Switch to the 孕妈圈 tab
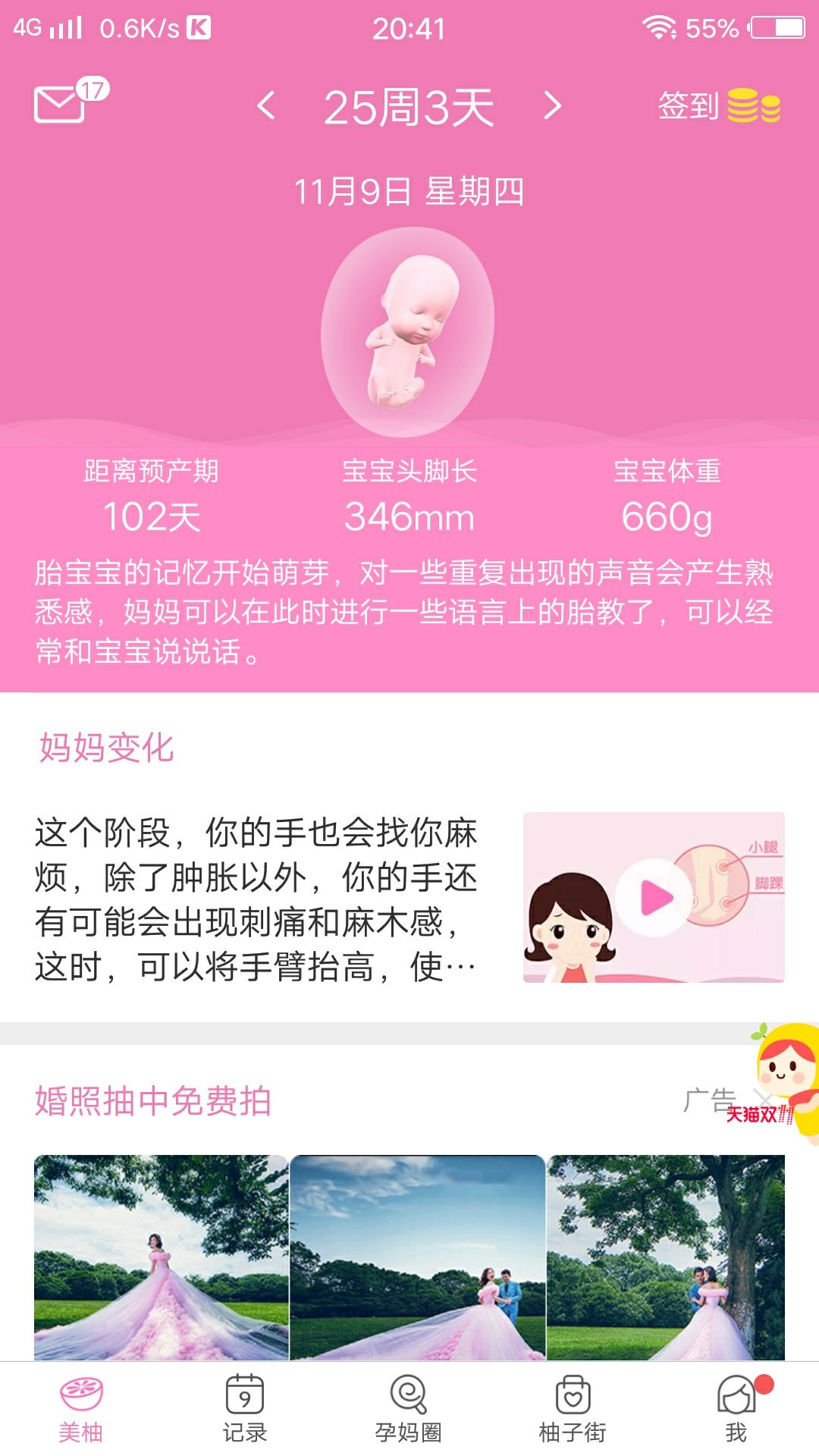The image size is (819, 1456). click(x=408, y=1408)
